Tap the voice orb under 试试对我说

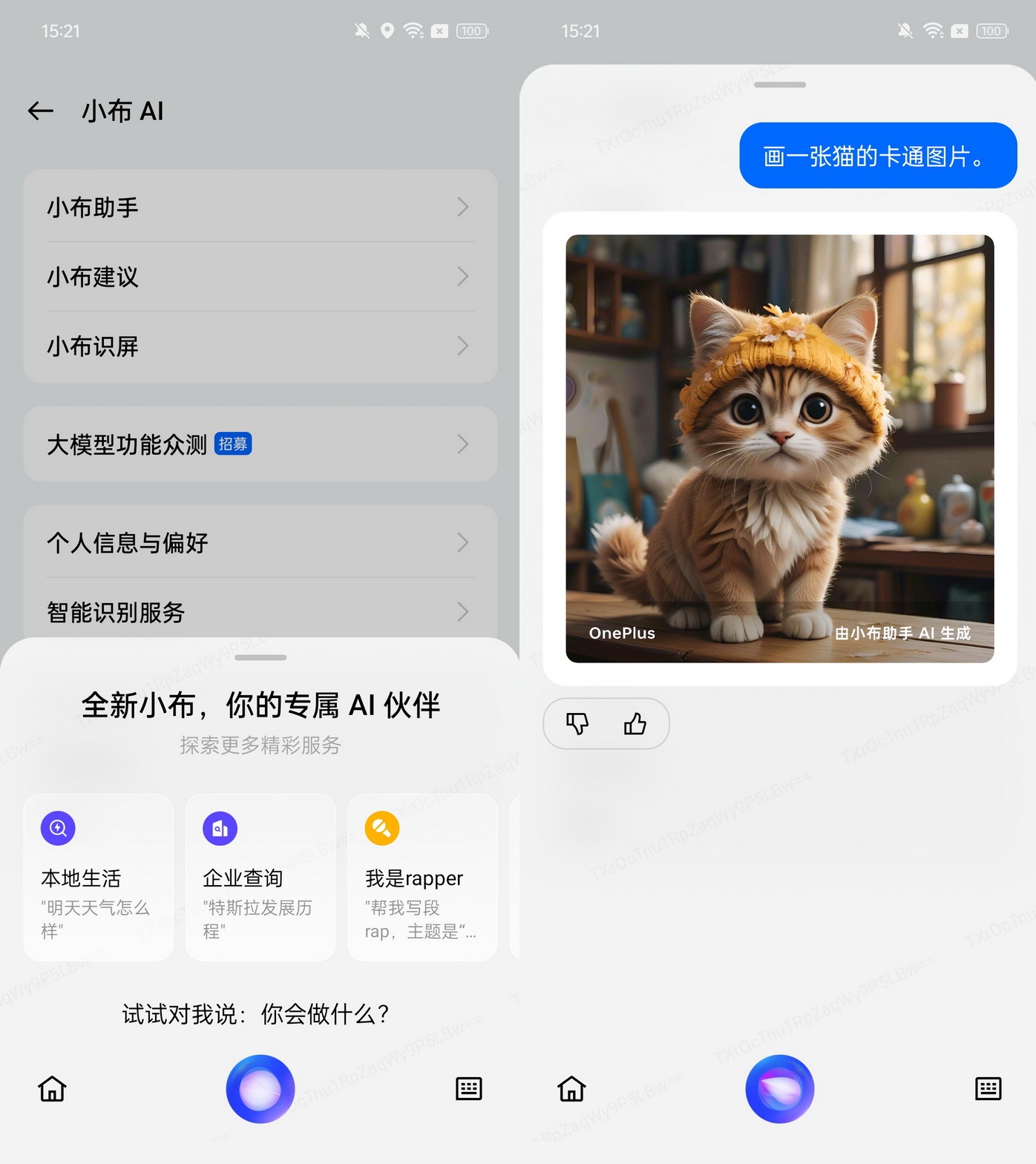260,1088
